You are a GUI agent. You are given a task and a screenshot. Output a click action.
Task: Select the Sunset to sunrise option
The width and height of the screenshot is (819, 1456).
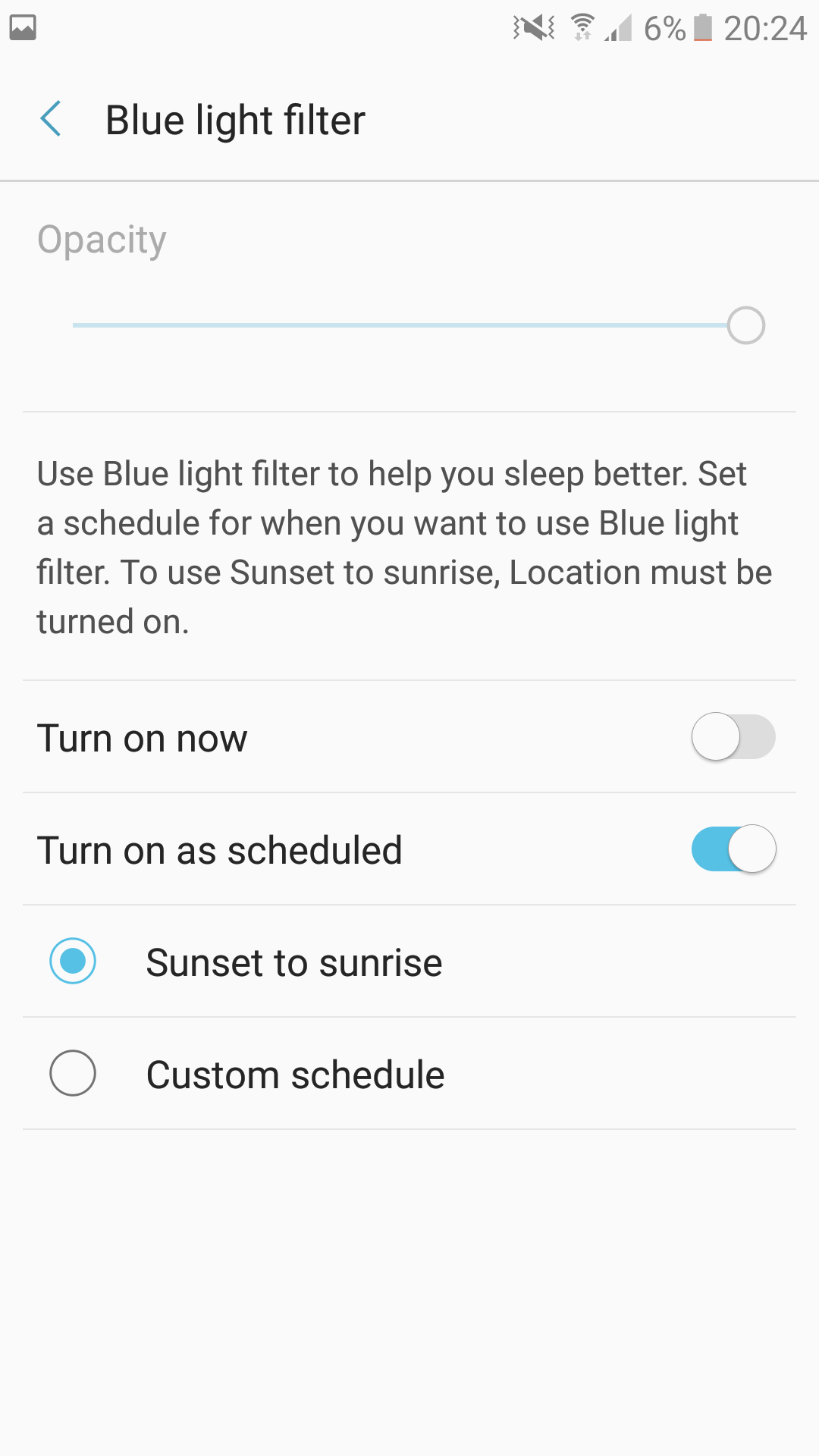[73, 962]
